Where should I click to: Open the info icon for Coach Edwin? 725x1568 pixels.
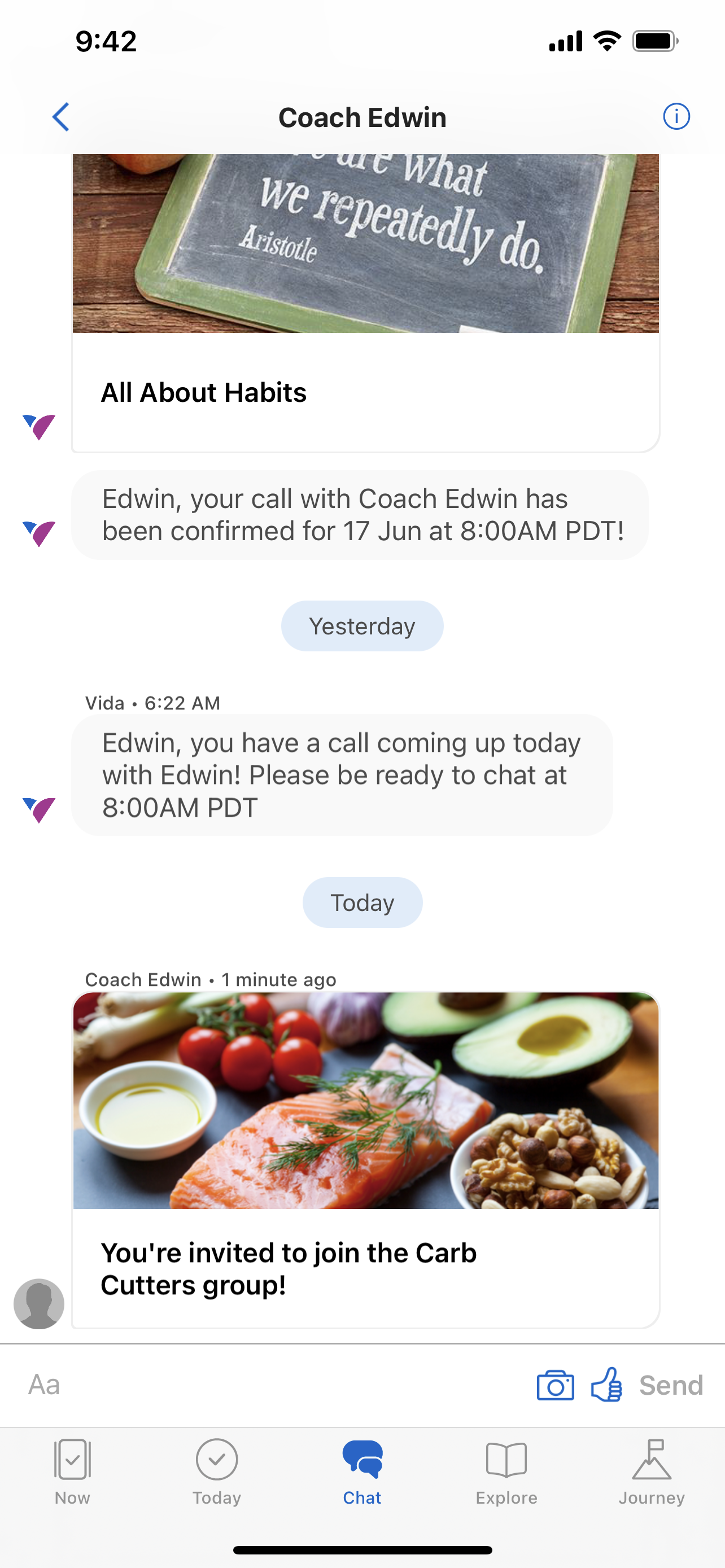point(676,116)
